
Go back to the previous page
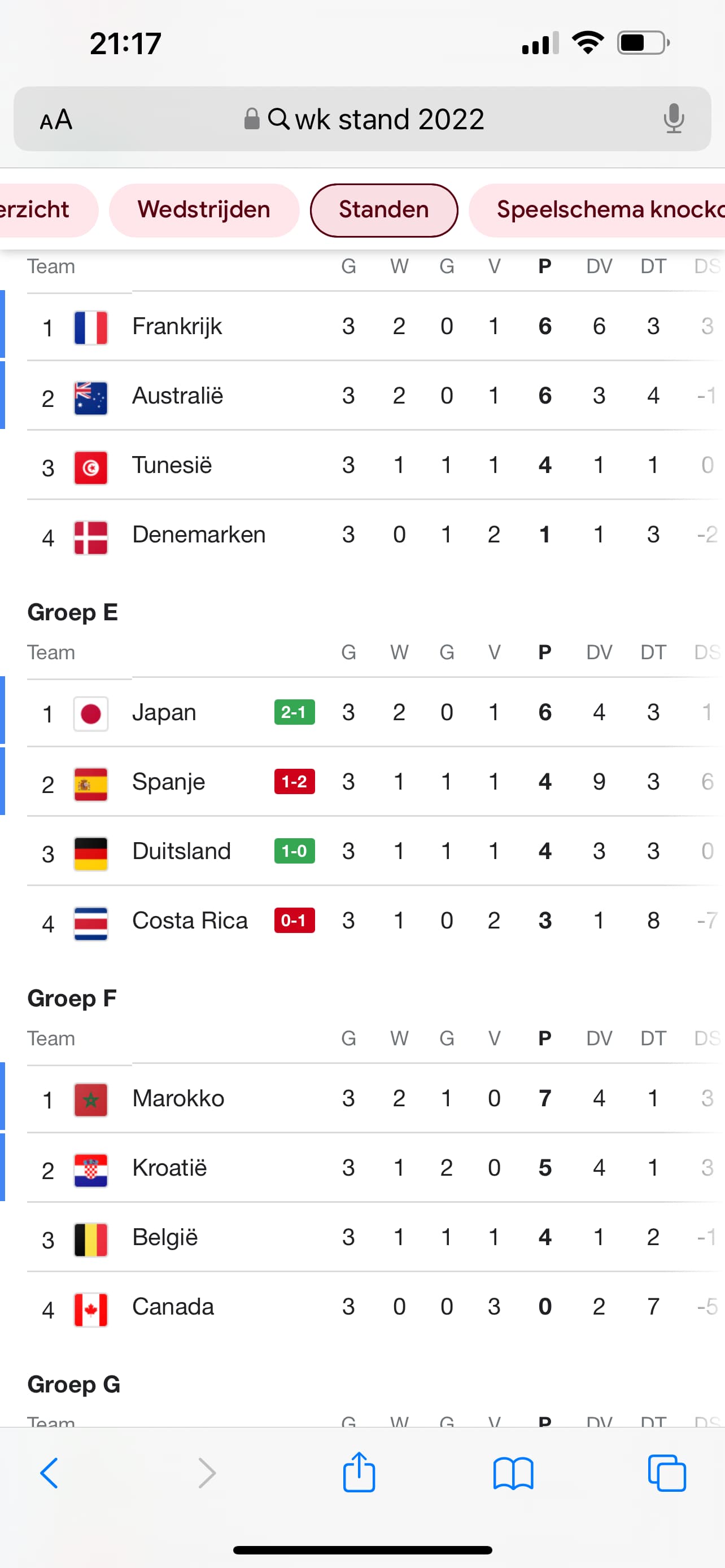(x=49, y=1474)
